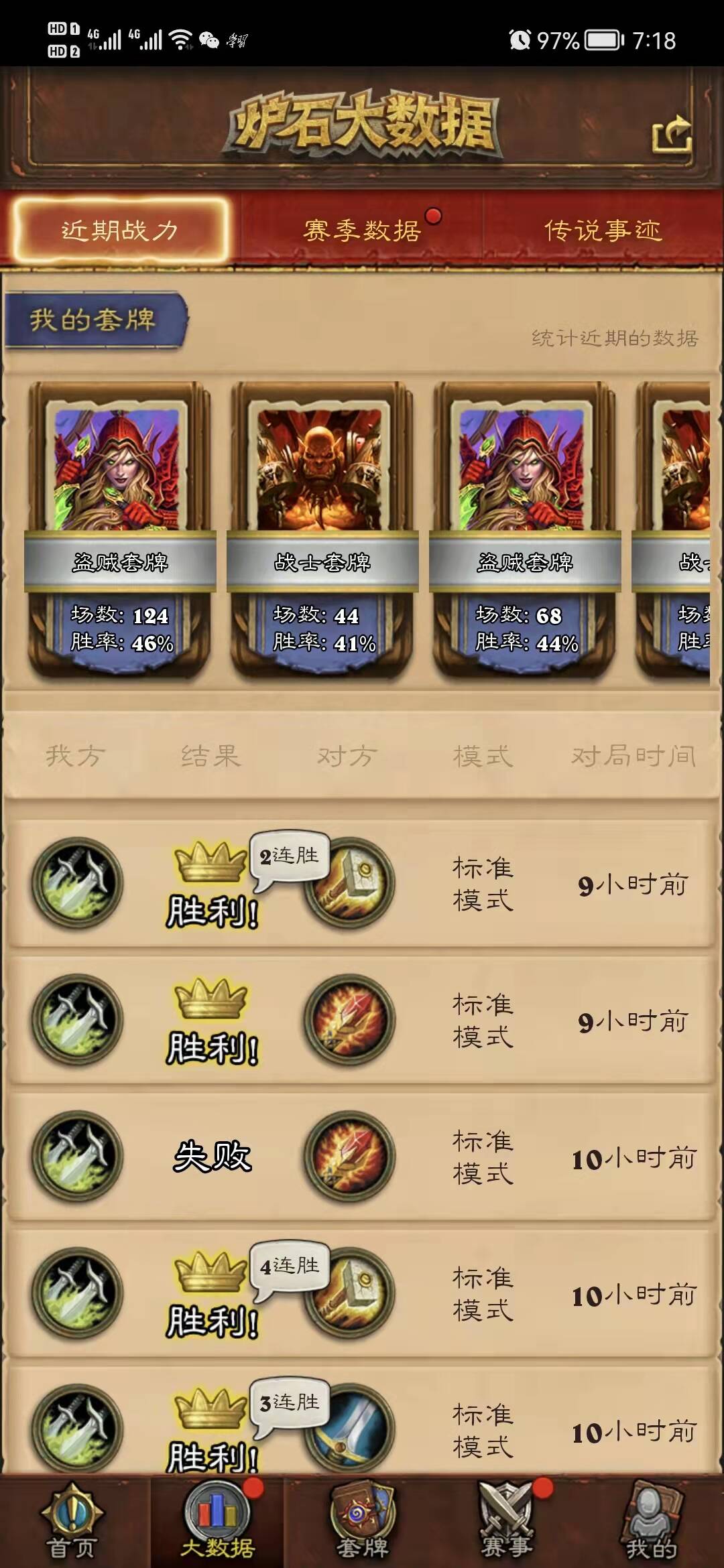Open the 盗贼套牌 deck with 124 games
The width and height of the screenshot is (724, 1568).
(120, 529)
